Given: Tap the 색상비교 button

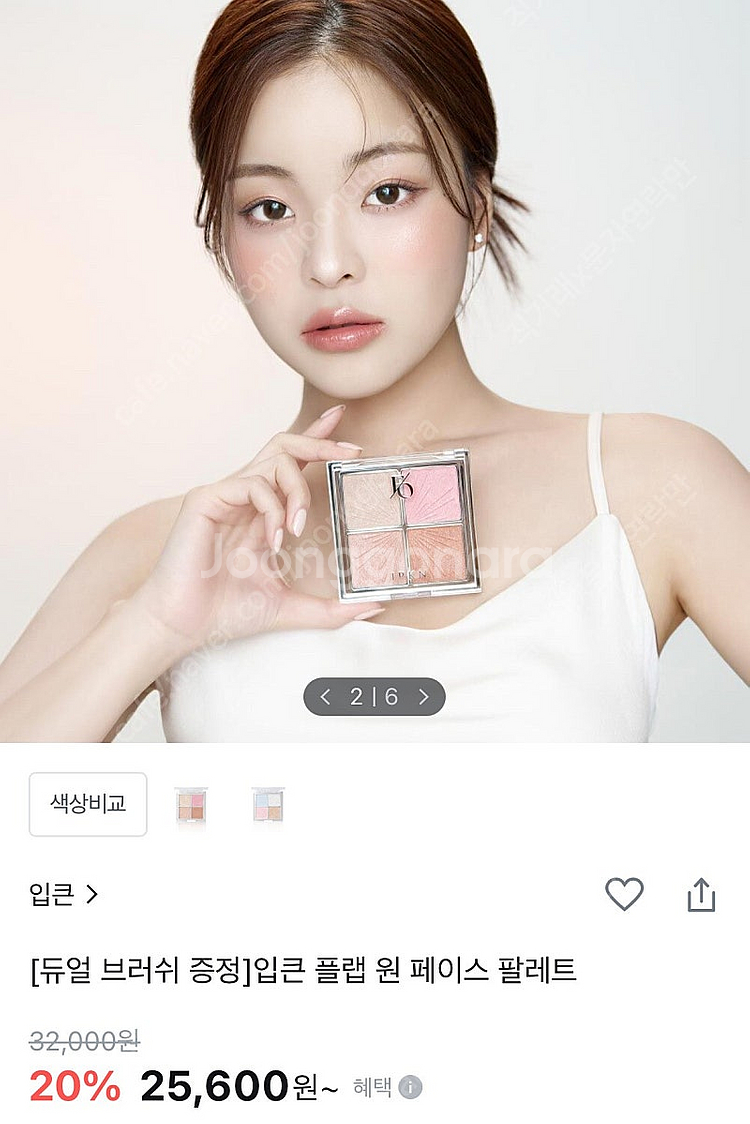Looking at the screenshot, I should 88,804.
